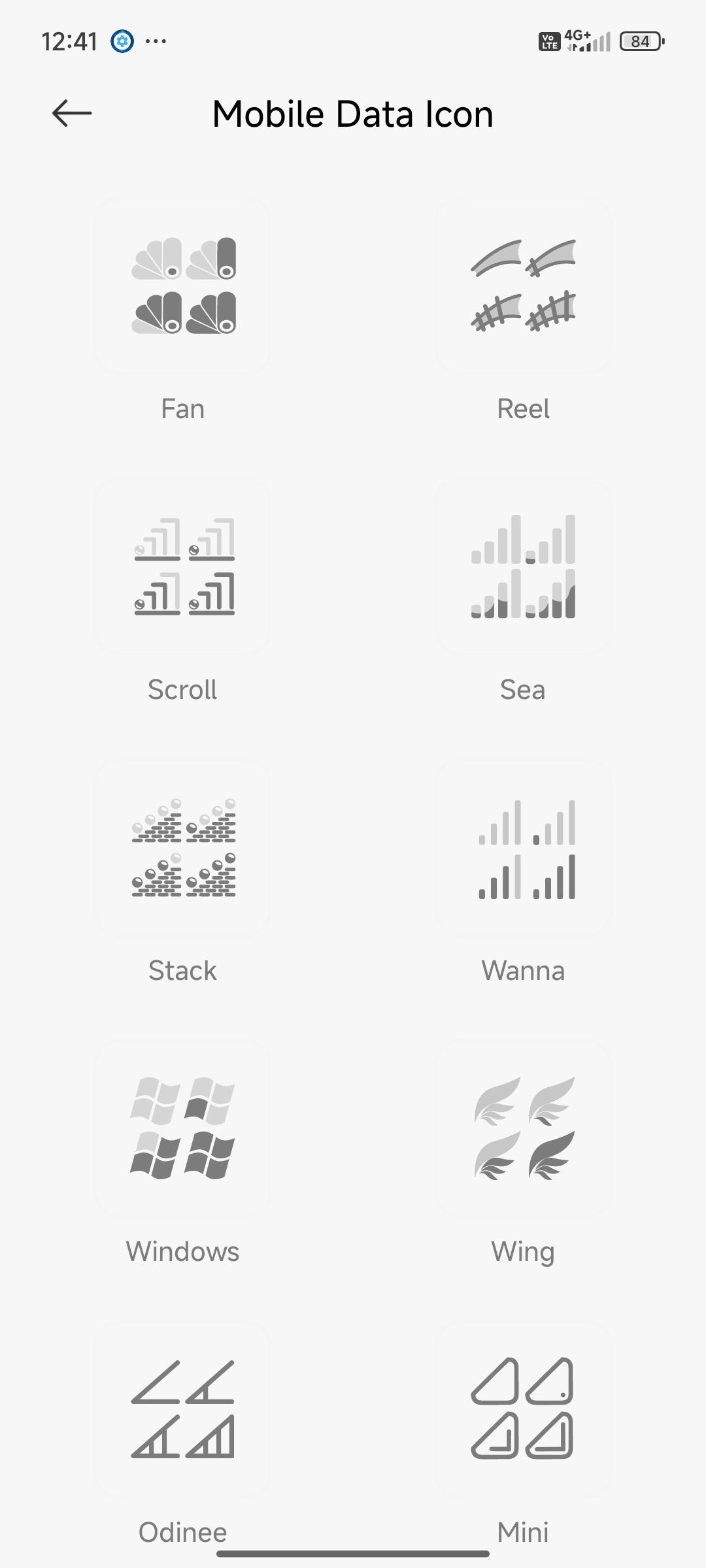
Task: Choose the Mini icon style
Action: (x=523, y=1410)
